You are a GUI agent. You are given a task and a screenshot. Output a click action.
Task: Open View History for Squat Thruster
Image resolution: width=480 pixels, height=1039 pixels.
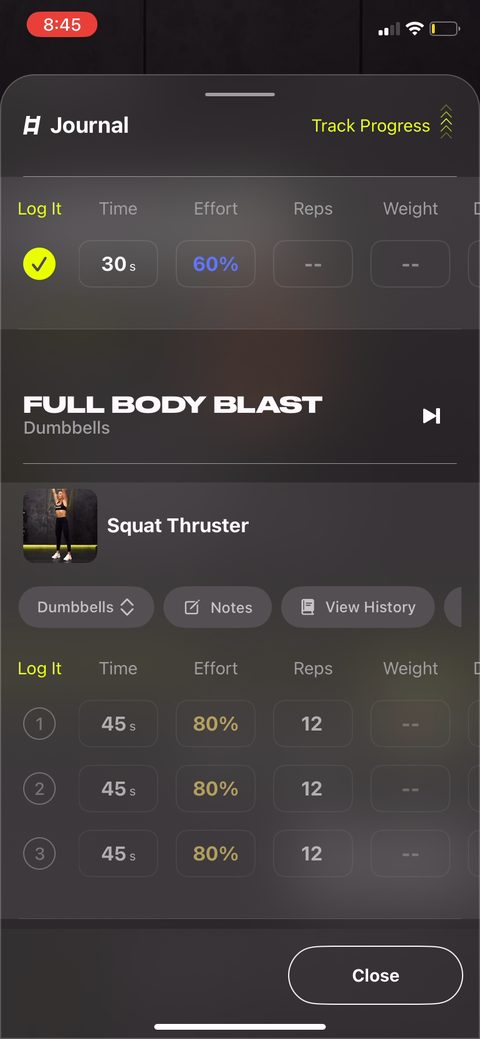click(x=358, y=607)
